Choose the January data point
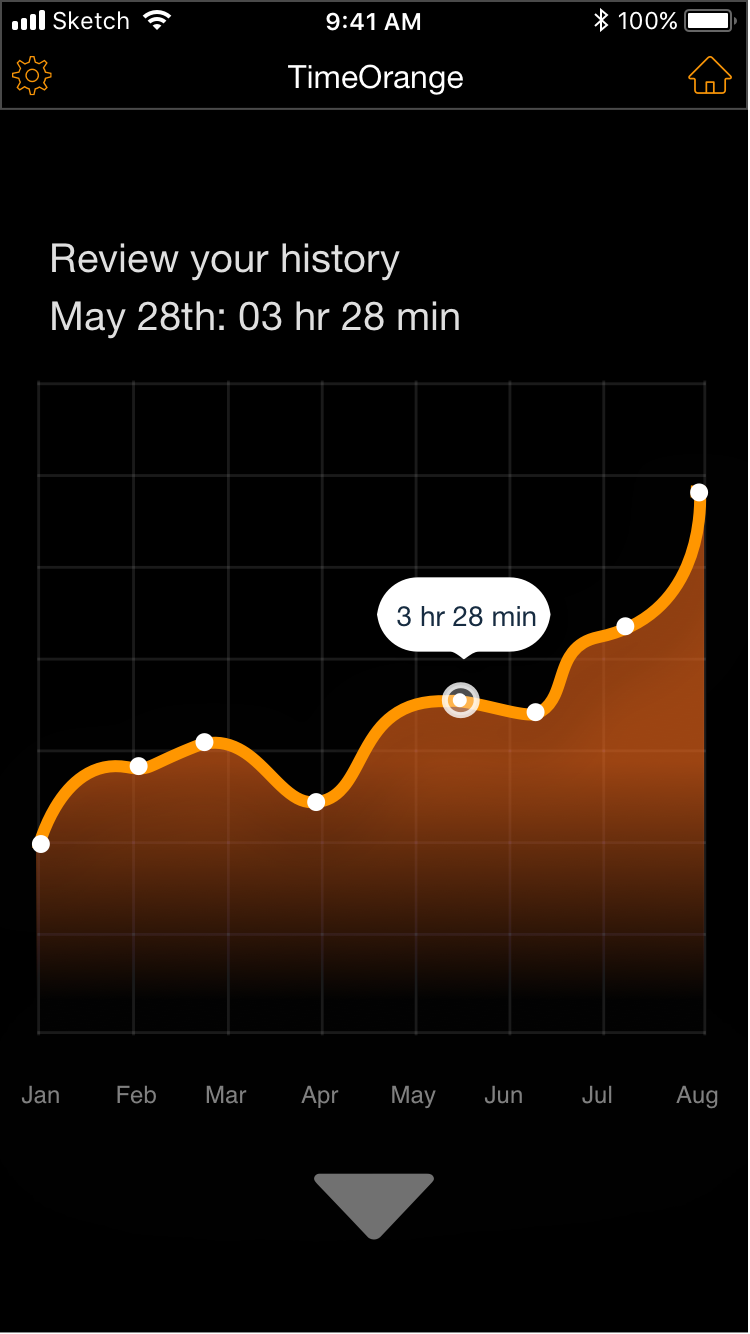Viewport: 750px width, 1334px height. tap(41, 844)
